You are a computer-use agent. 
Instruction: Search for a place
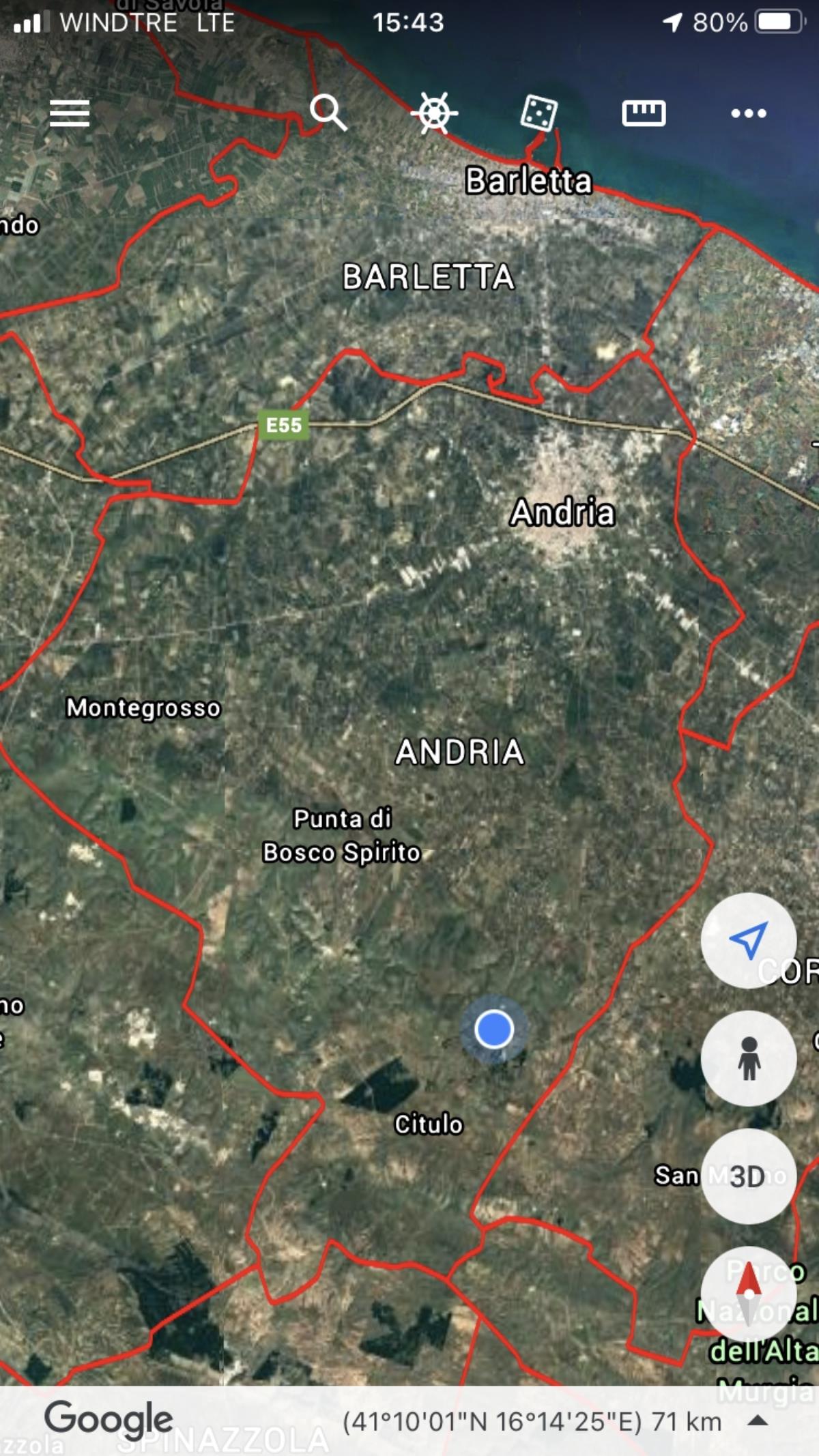[328, 113]
